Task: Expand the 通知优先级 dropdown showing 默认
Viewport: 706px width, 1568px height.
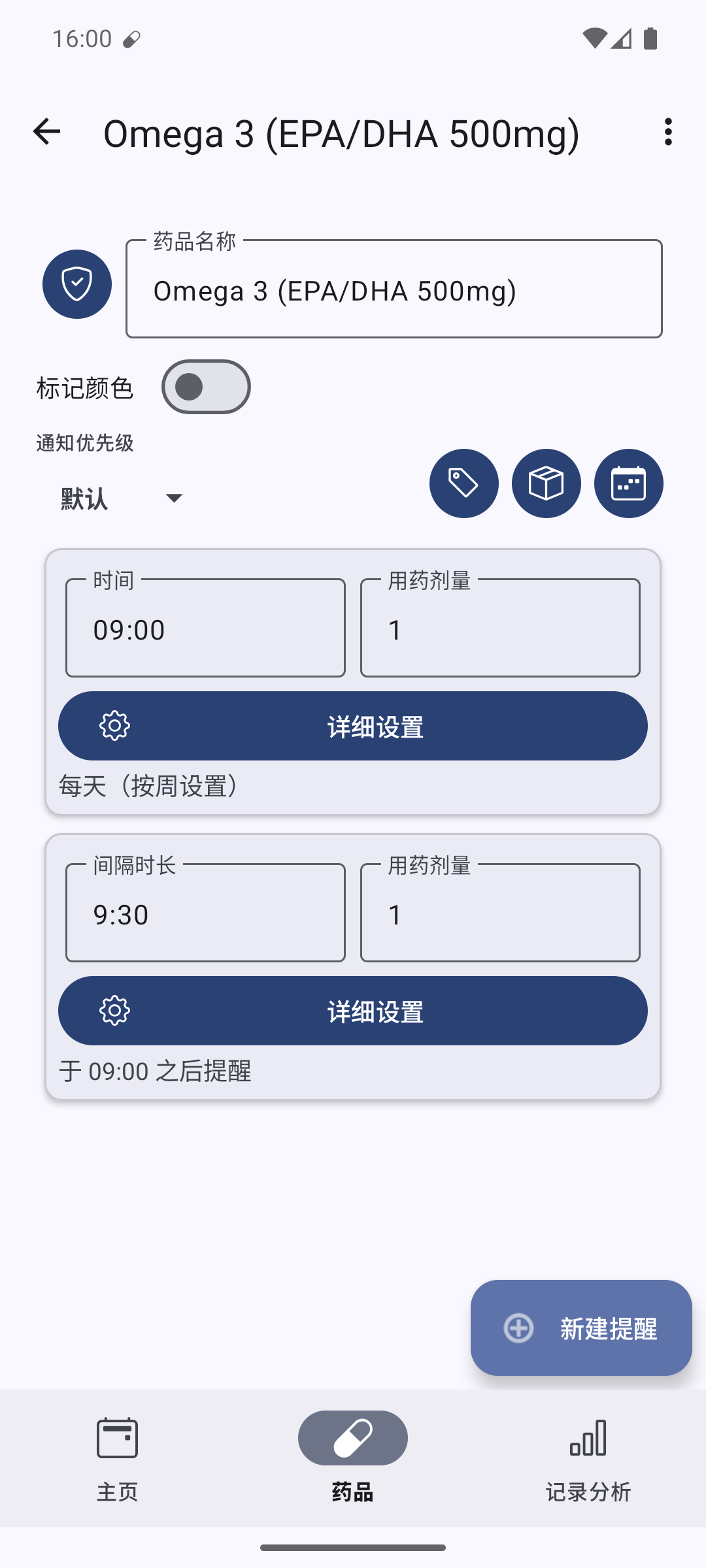Action: click(122, 498)
